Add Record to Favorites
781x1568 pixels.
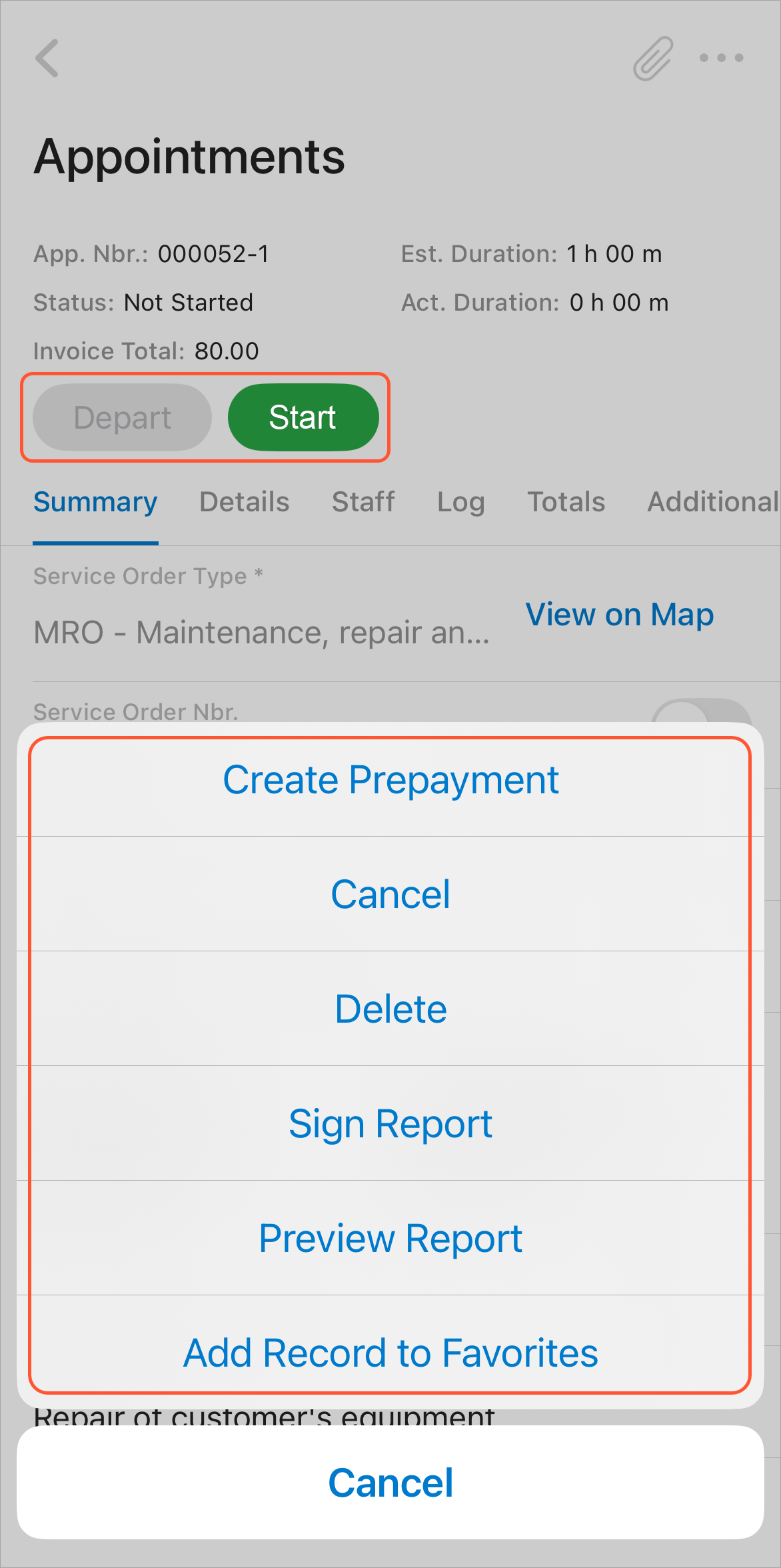(x=390, y=1353)
